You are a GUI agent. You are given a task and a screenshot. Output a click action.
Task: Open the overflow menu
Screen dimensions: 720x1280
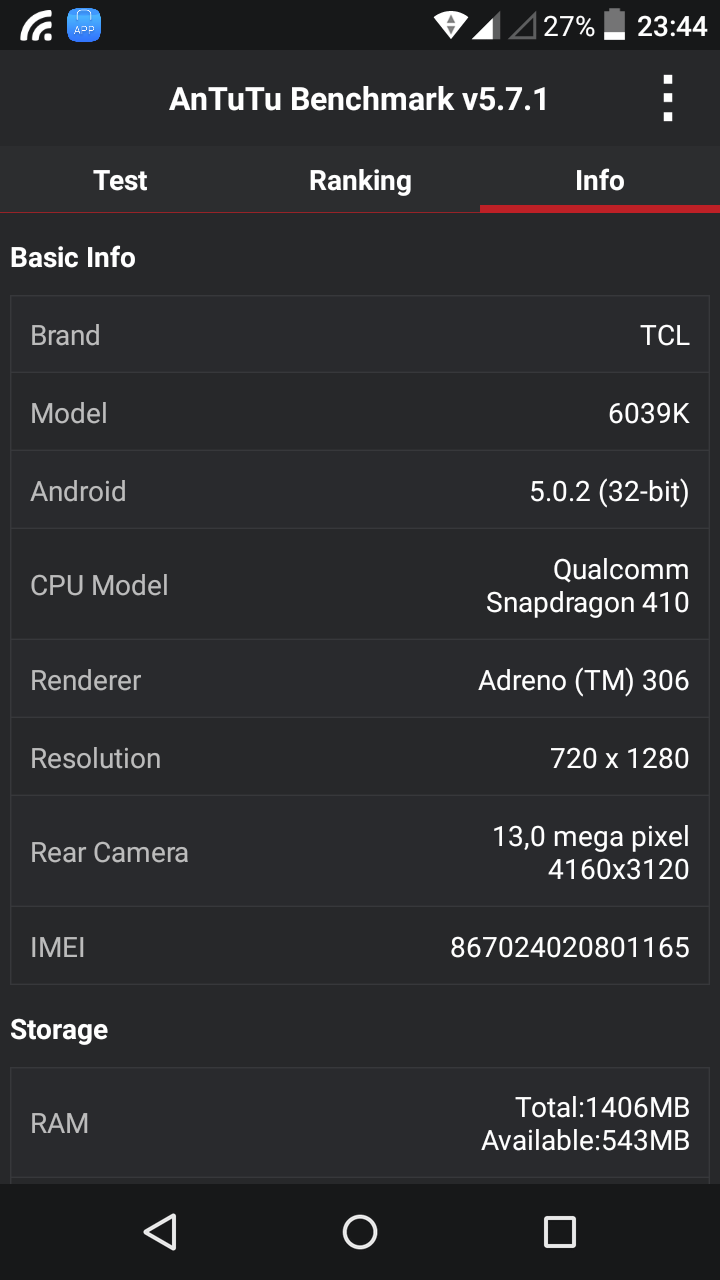click(668, 99)
